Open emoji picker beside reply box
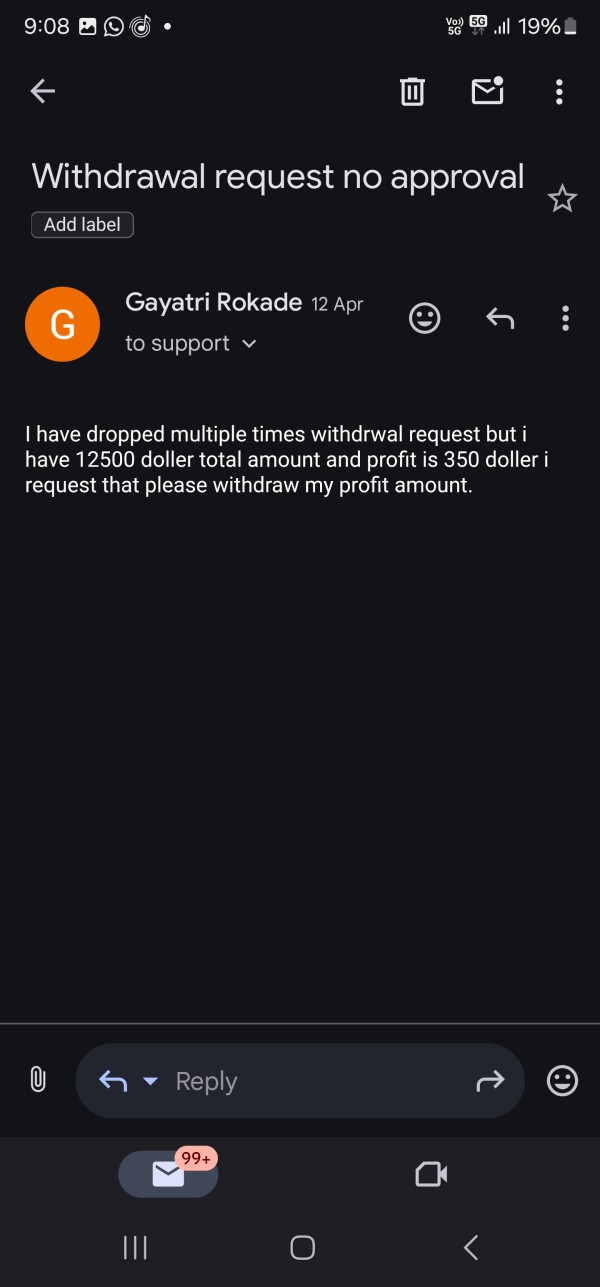The height and width of the screenshot is (1287, 600). coord(562,1081)
